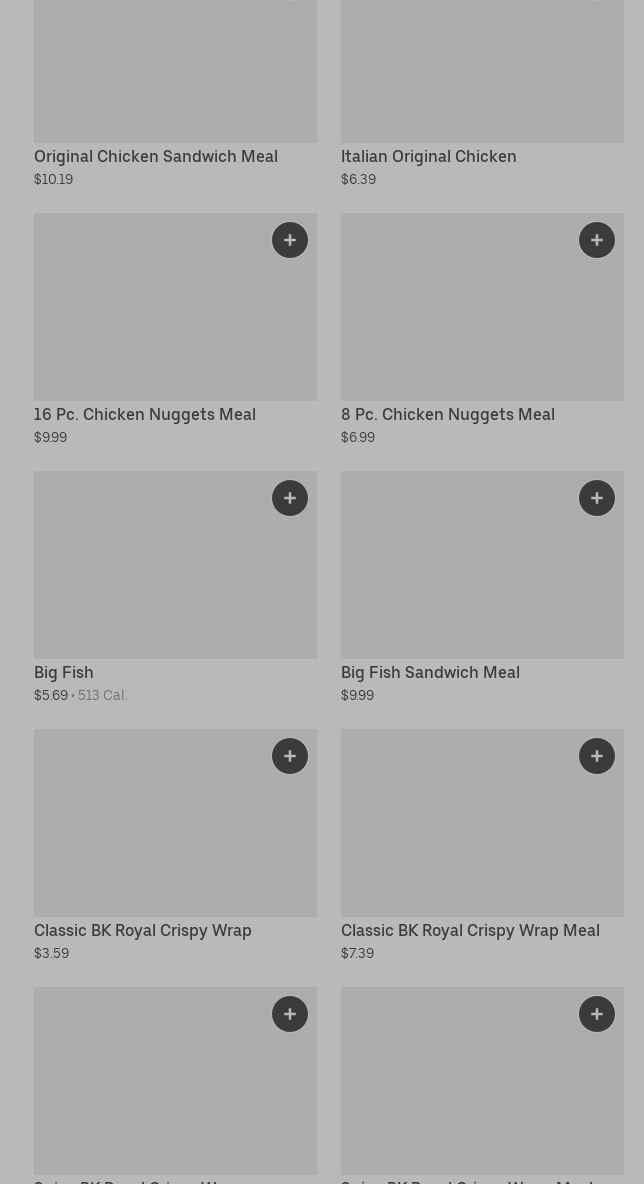The width and height of the screenshot is (644, 1184).
Task: View 8 Pc. Chicken Nuggets Meal details
Action: [448, 414]
